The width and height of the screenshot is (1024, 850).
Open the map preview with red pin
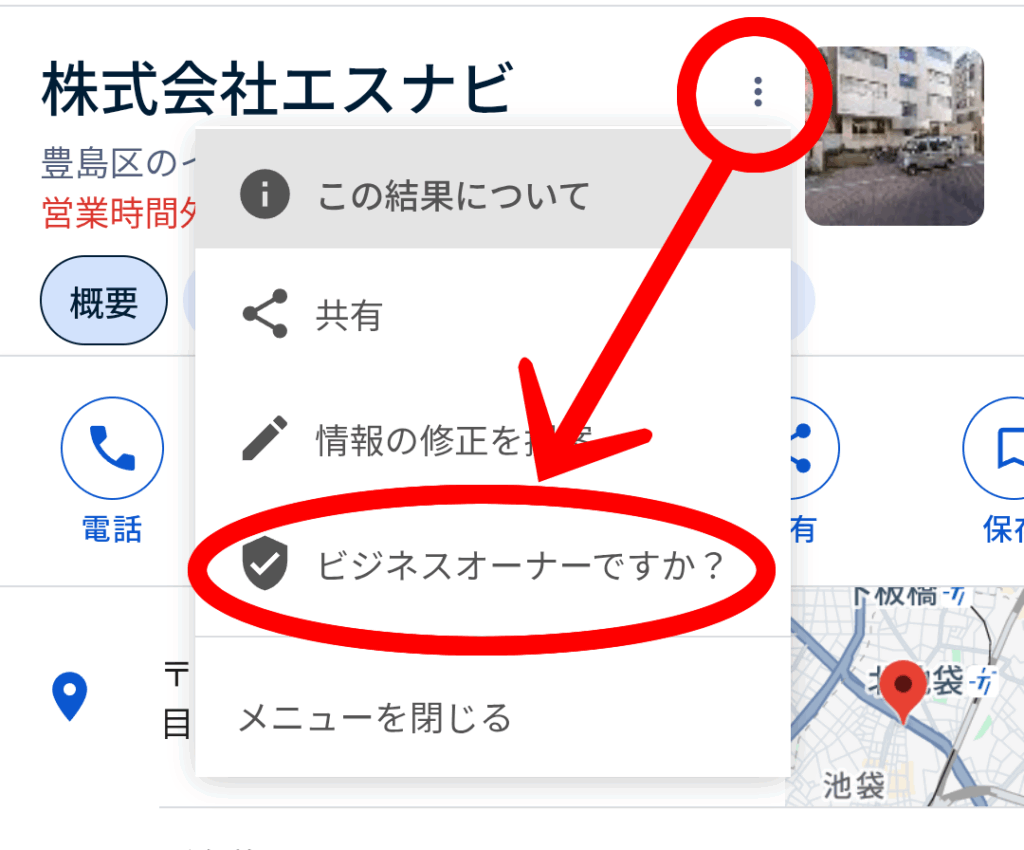[x=905, y=700]
